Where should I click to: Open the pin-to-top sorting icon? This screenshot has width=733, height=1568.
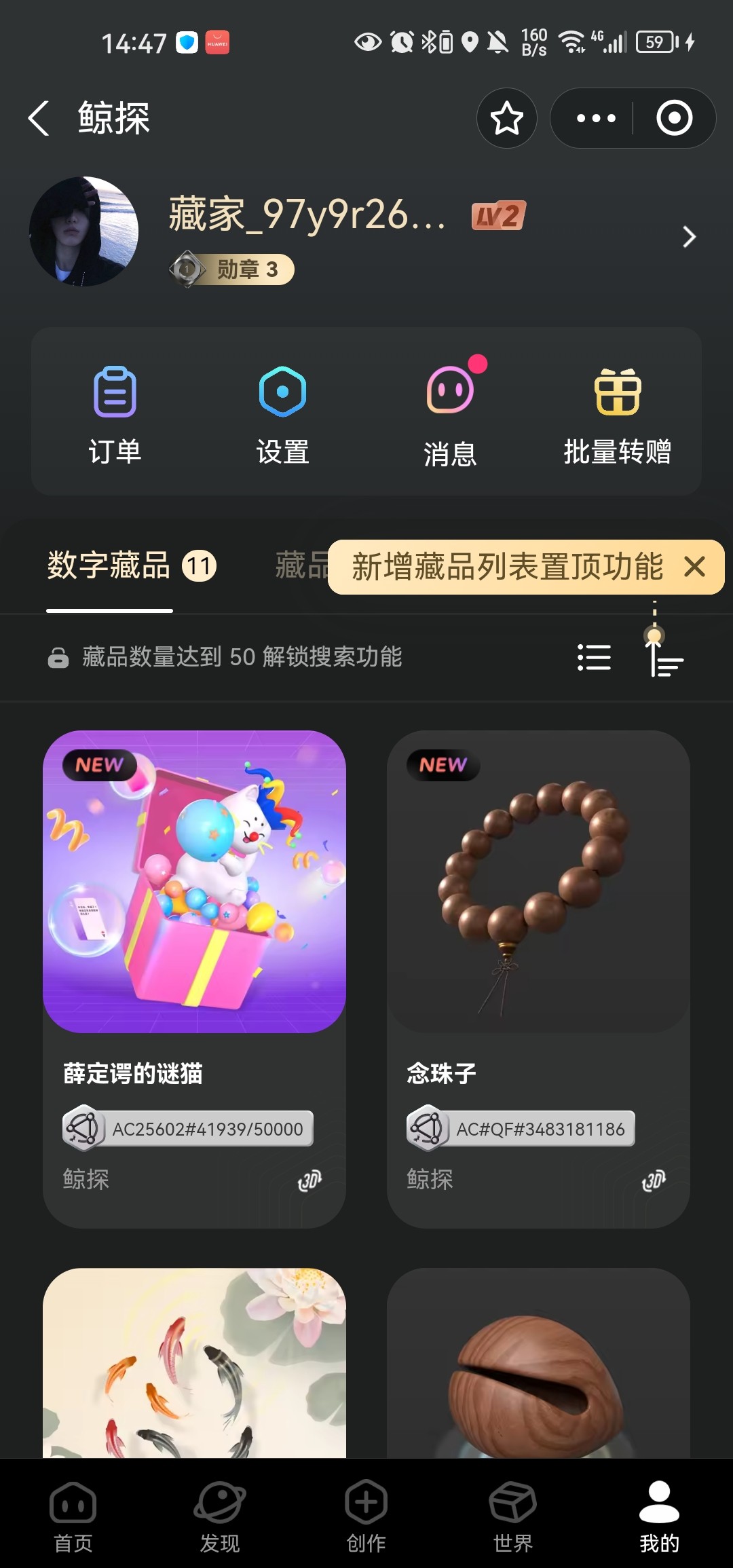point(664,658)
